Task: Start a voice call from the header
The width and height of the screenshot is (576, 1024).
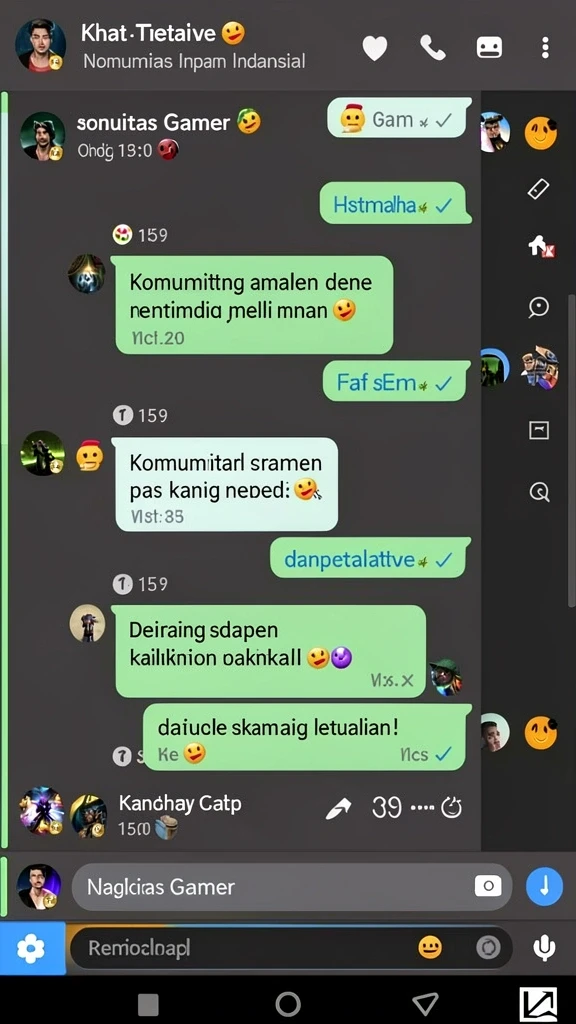Action: tap(432, 47)
